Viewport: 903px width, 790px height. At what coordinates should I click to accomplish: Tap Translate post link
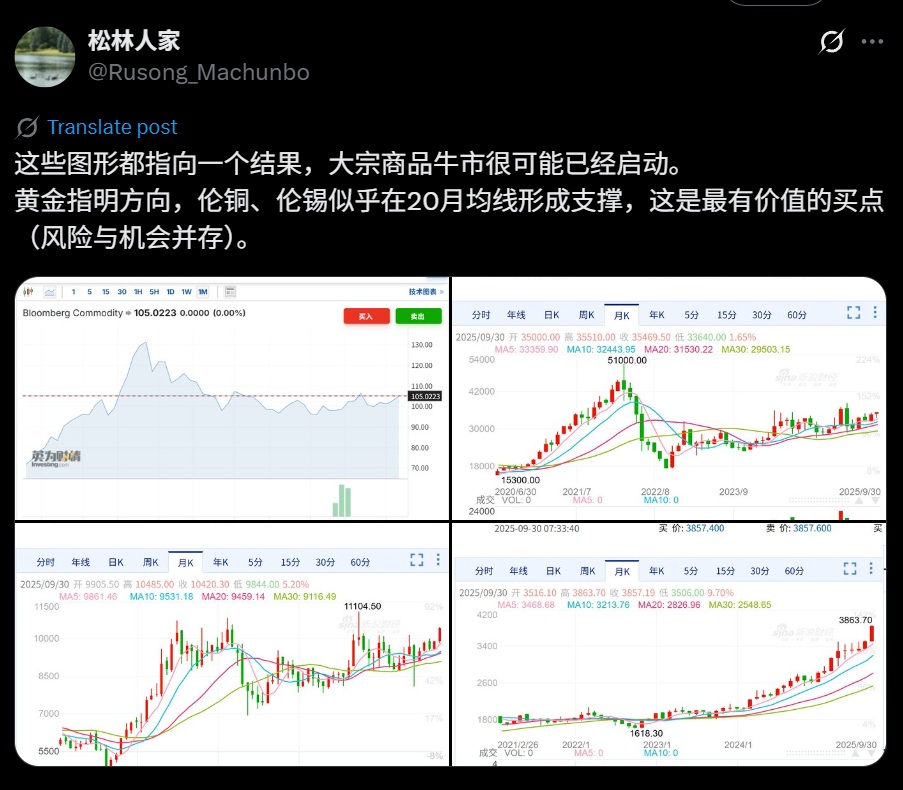(111, 127)
